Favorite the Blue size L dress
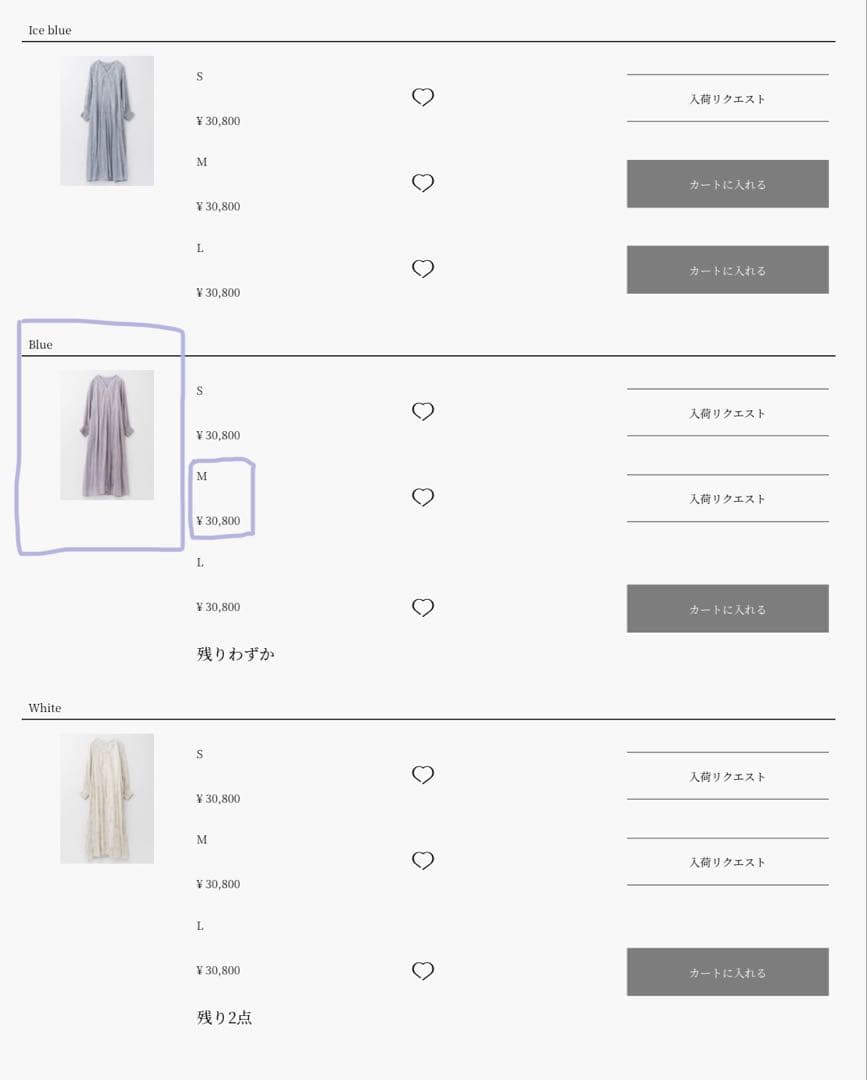The height and width of the screenshot is (1080, 867). pos(423,607)
